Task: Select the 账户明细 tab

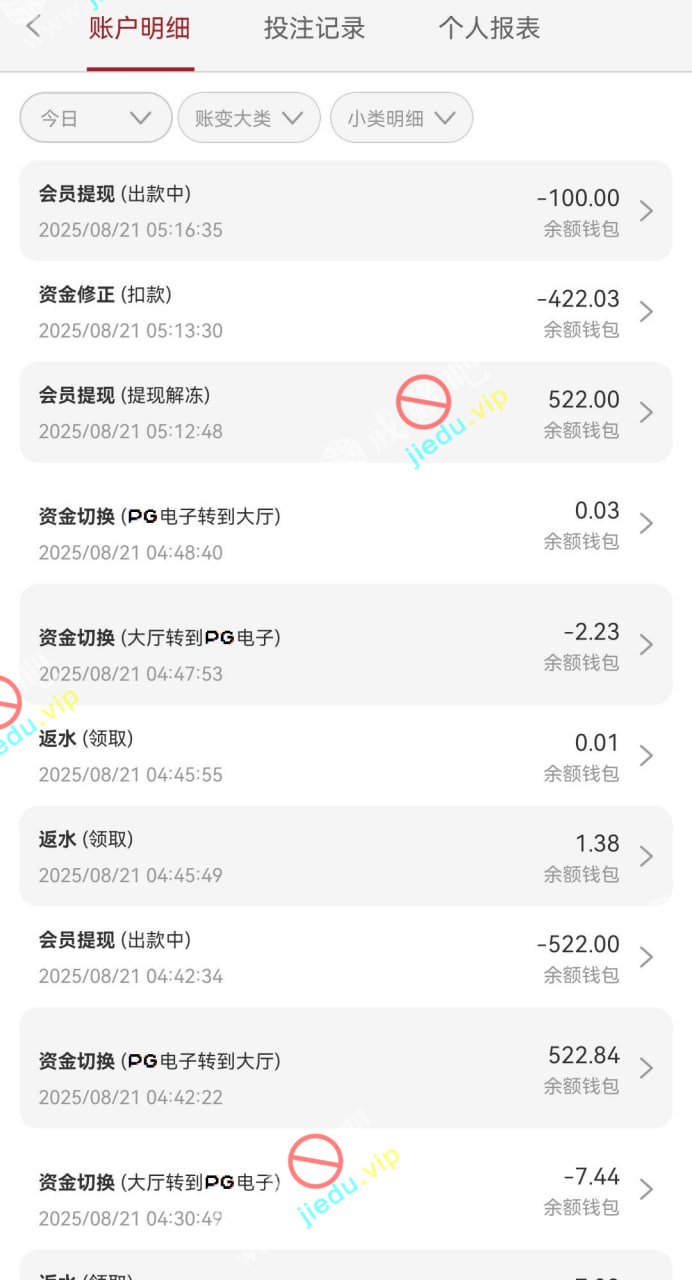Action: (x=140, y=28)
